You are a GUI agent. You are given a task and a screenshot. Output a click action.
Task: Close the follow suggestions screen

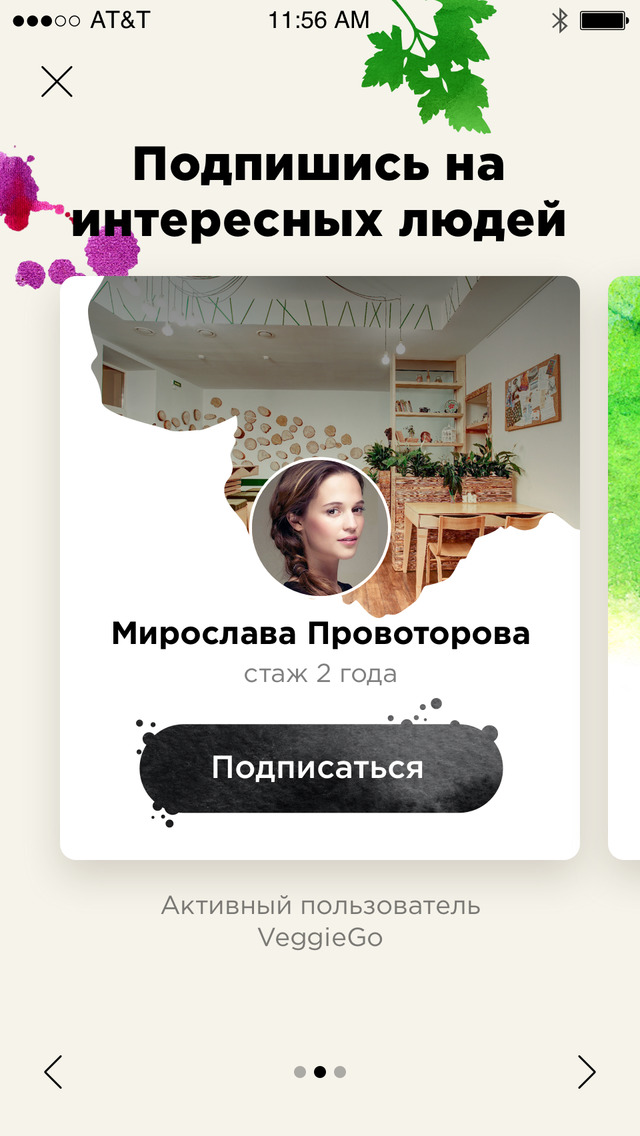click(x=57, y=81)
